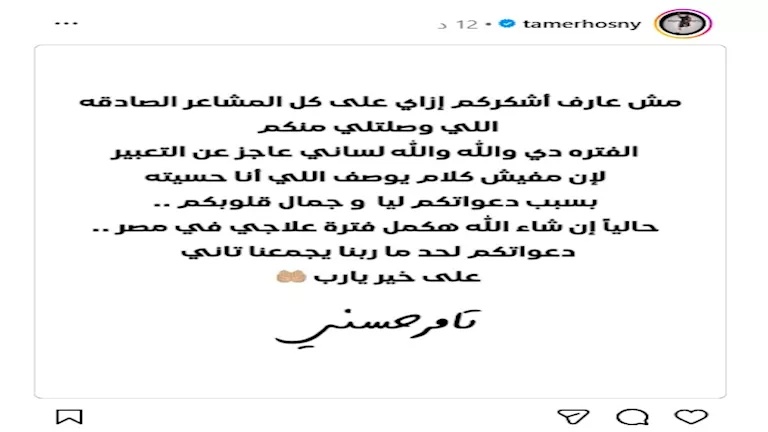Tap the tamerhosny profile picture
This screenshot has height=432, width=768.
point(682,24)
